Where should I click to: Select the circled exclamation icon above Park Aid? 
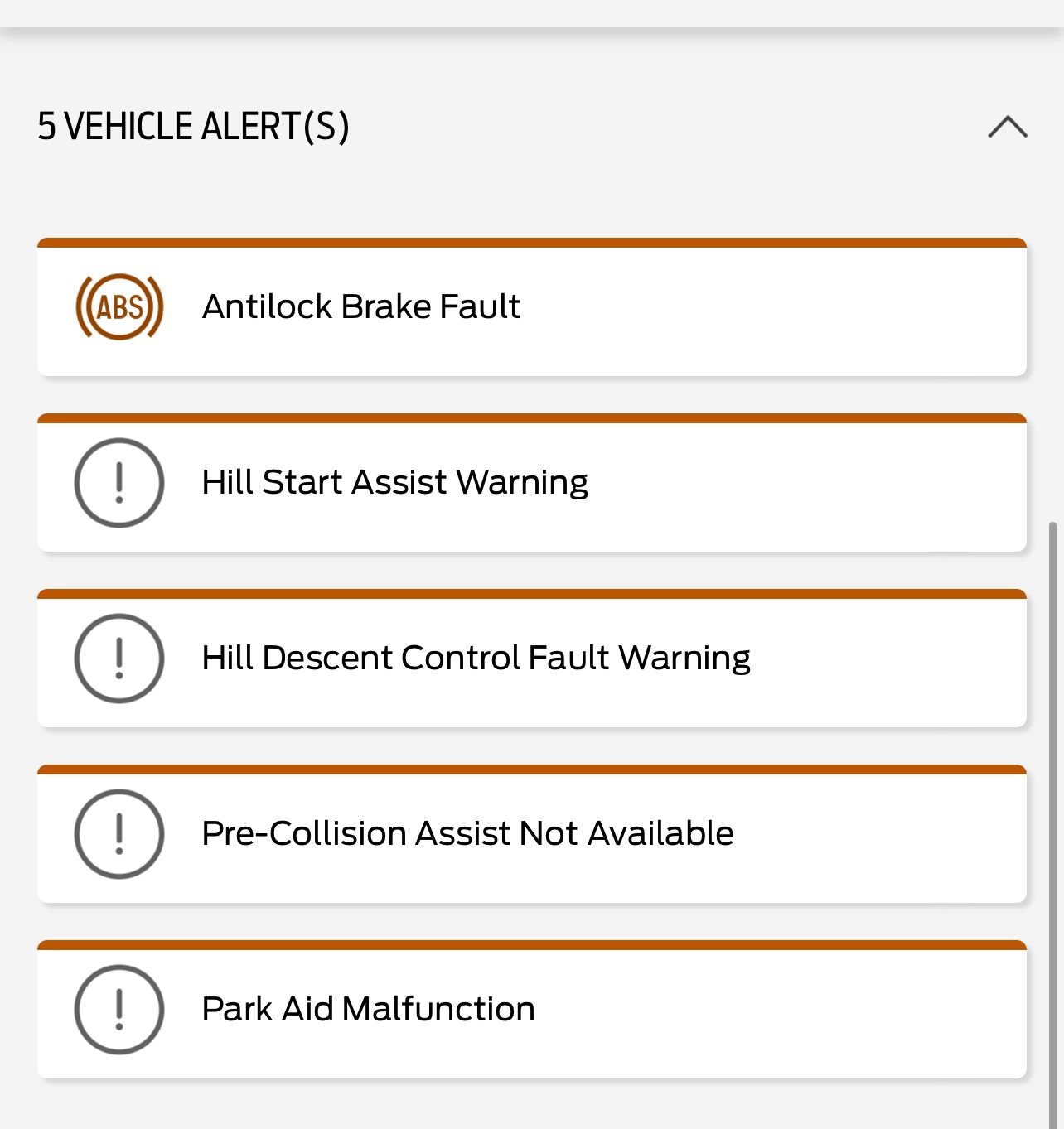coord(121,1010)
